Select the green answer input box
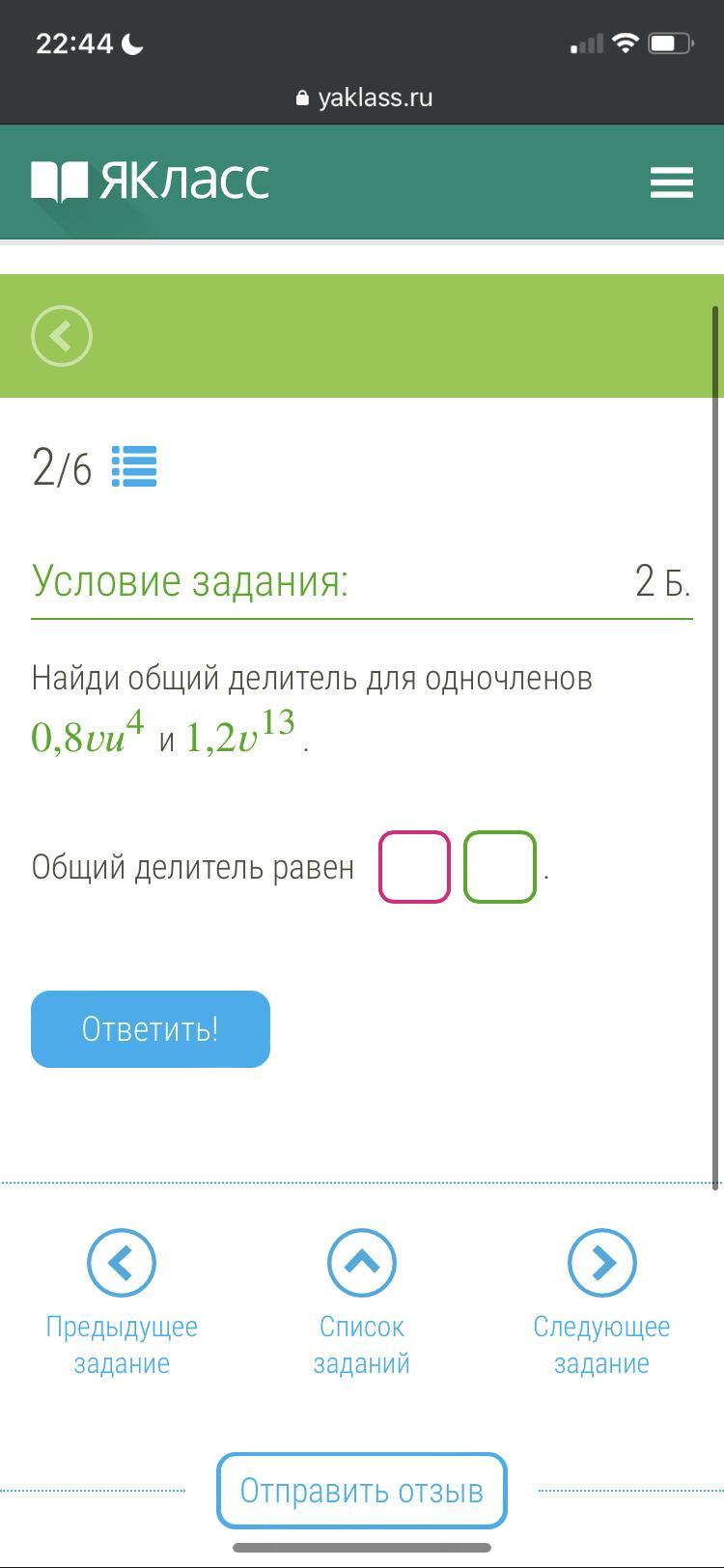The height and width of the screenshot is (1568, 724). [x=500, y=867]
